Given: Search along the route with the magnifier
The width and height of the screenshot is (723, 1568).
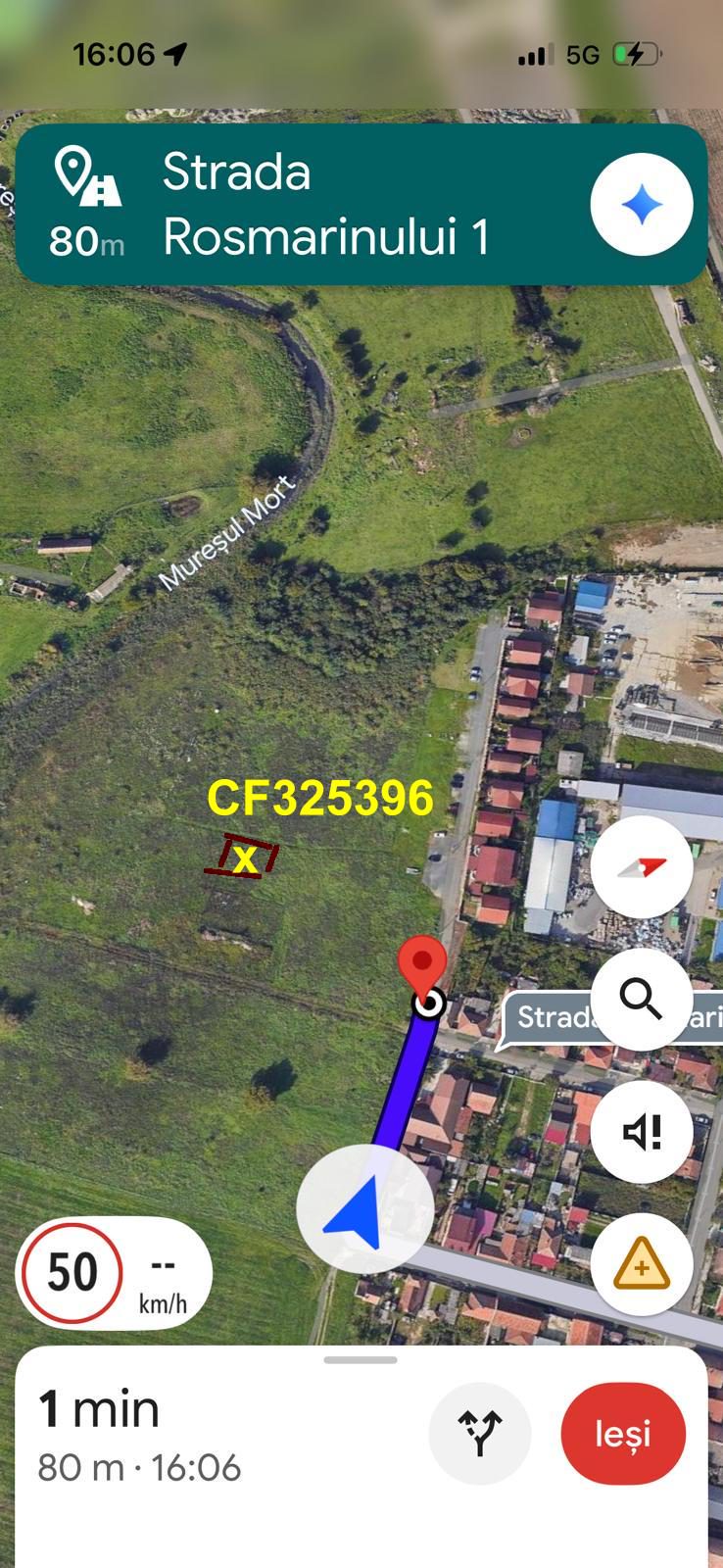Looking at the screenshot, I should point(642,1000).
